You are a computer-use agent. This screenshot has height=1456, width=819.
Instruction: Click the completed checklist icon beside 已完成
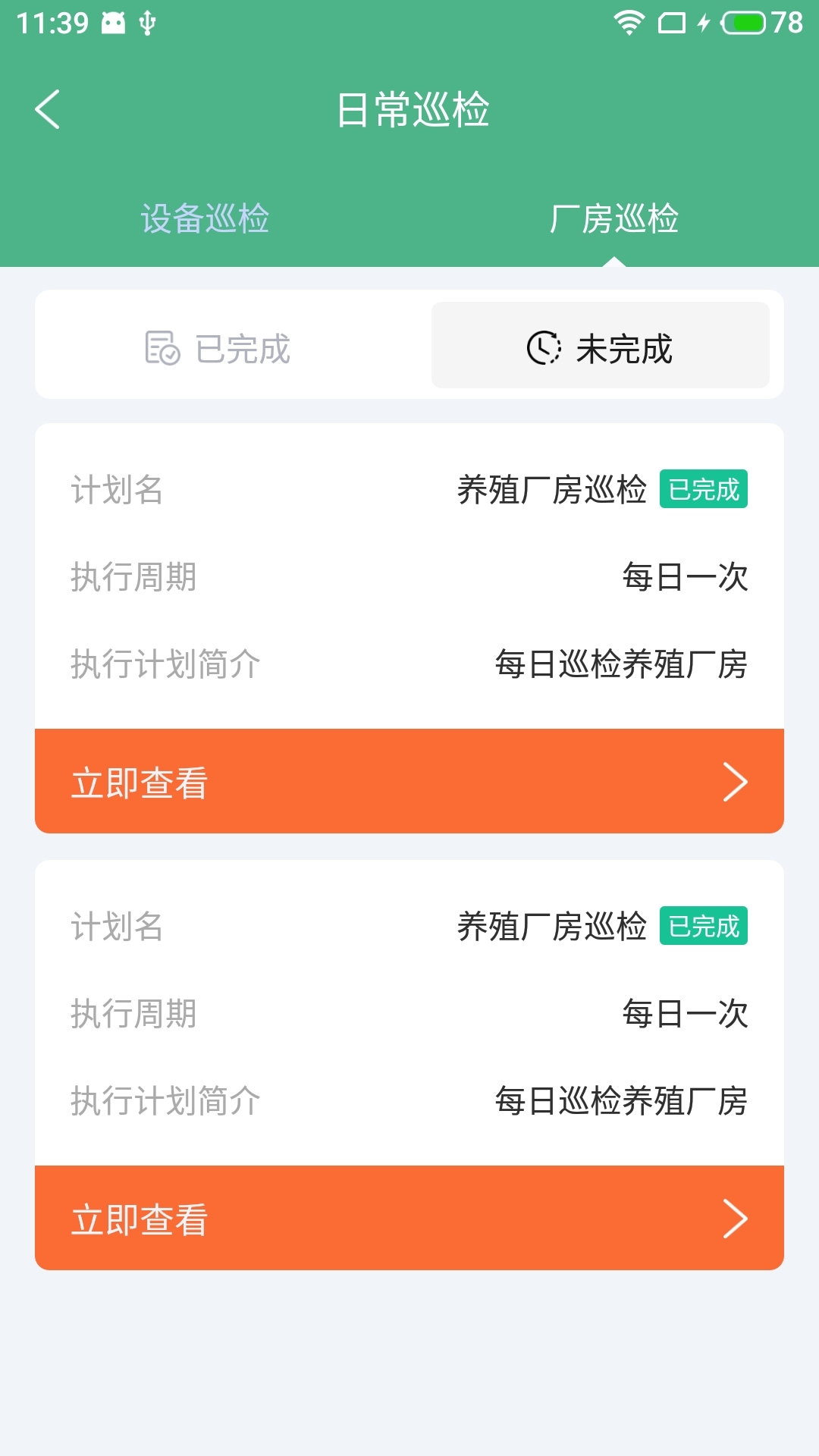162,348
